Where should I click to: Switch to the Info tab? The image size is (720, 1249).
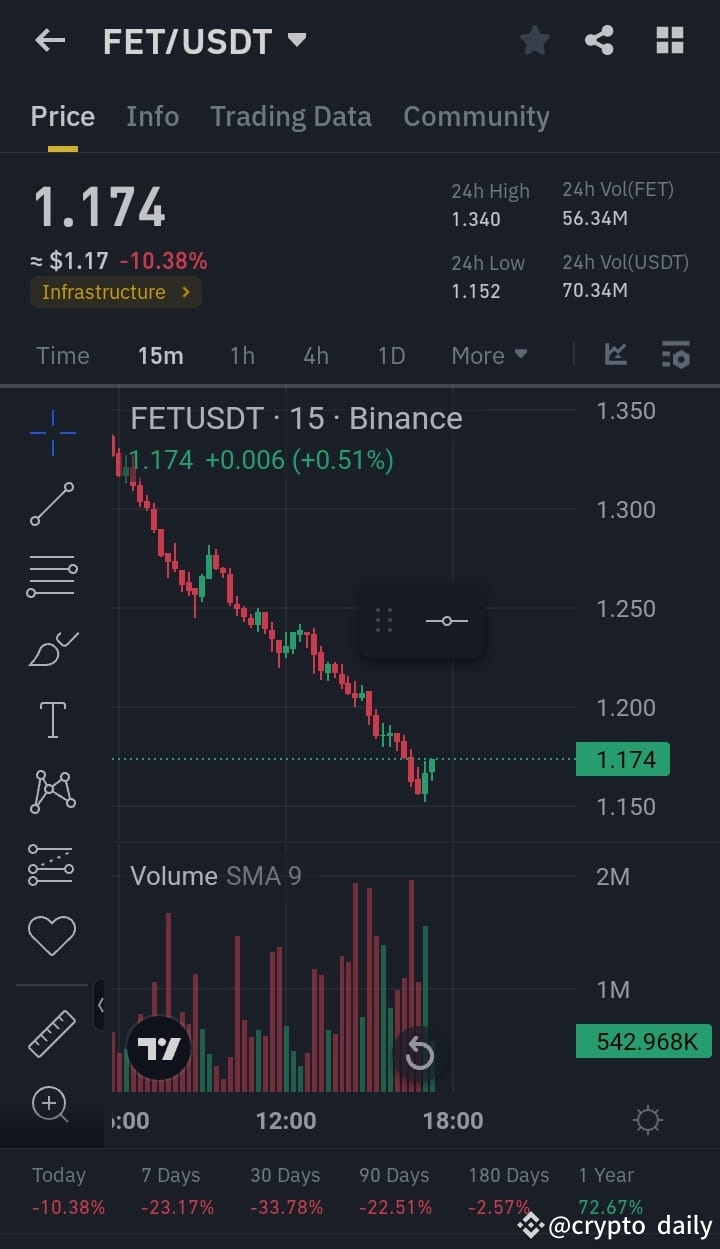tap(152, 116)
